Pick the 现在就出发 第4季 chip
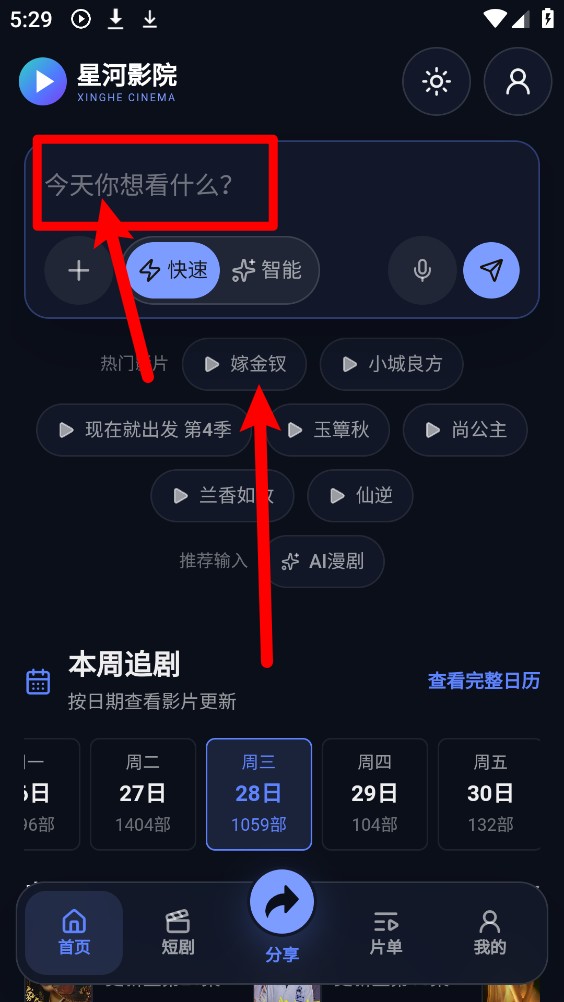Screen dimensions: 564x1002 [x=144, y=429]
